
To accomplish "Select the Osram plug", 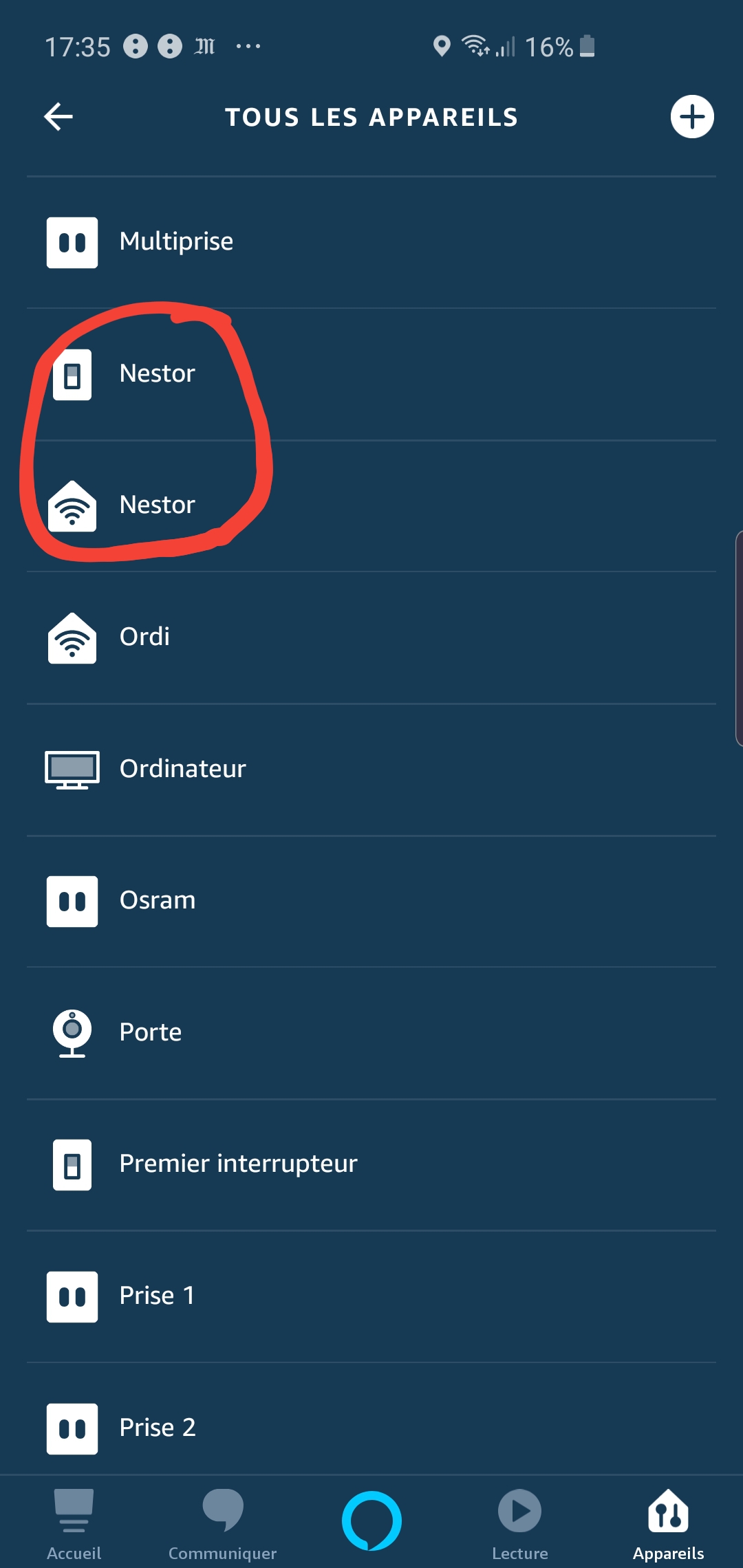I will (371, 901).
